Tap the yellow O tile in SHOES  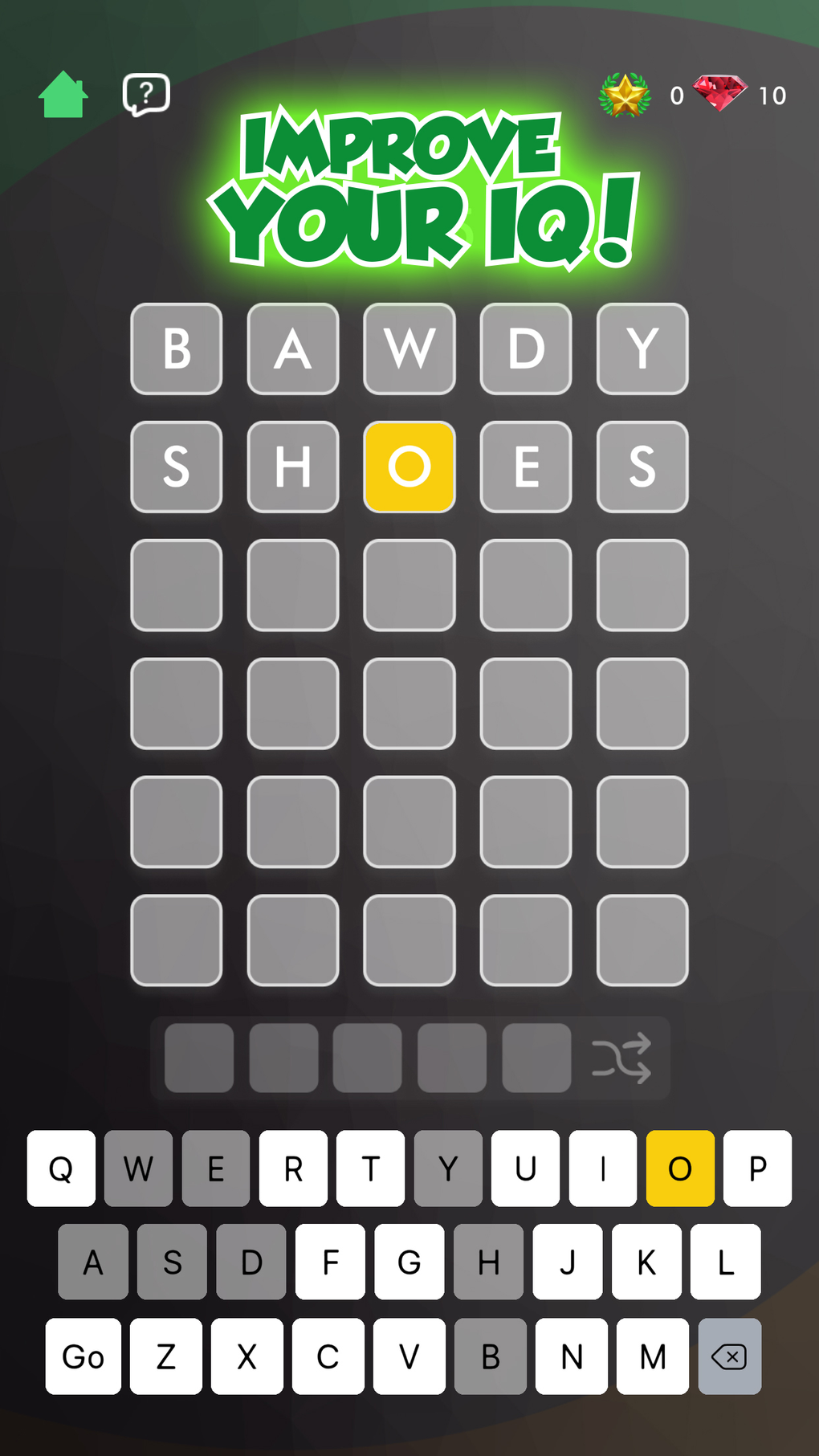(x=409, y=467)
